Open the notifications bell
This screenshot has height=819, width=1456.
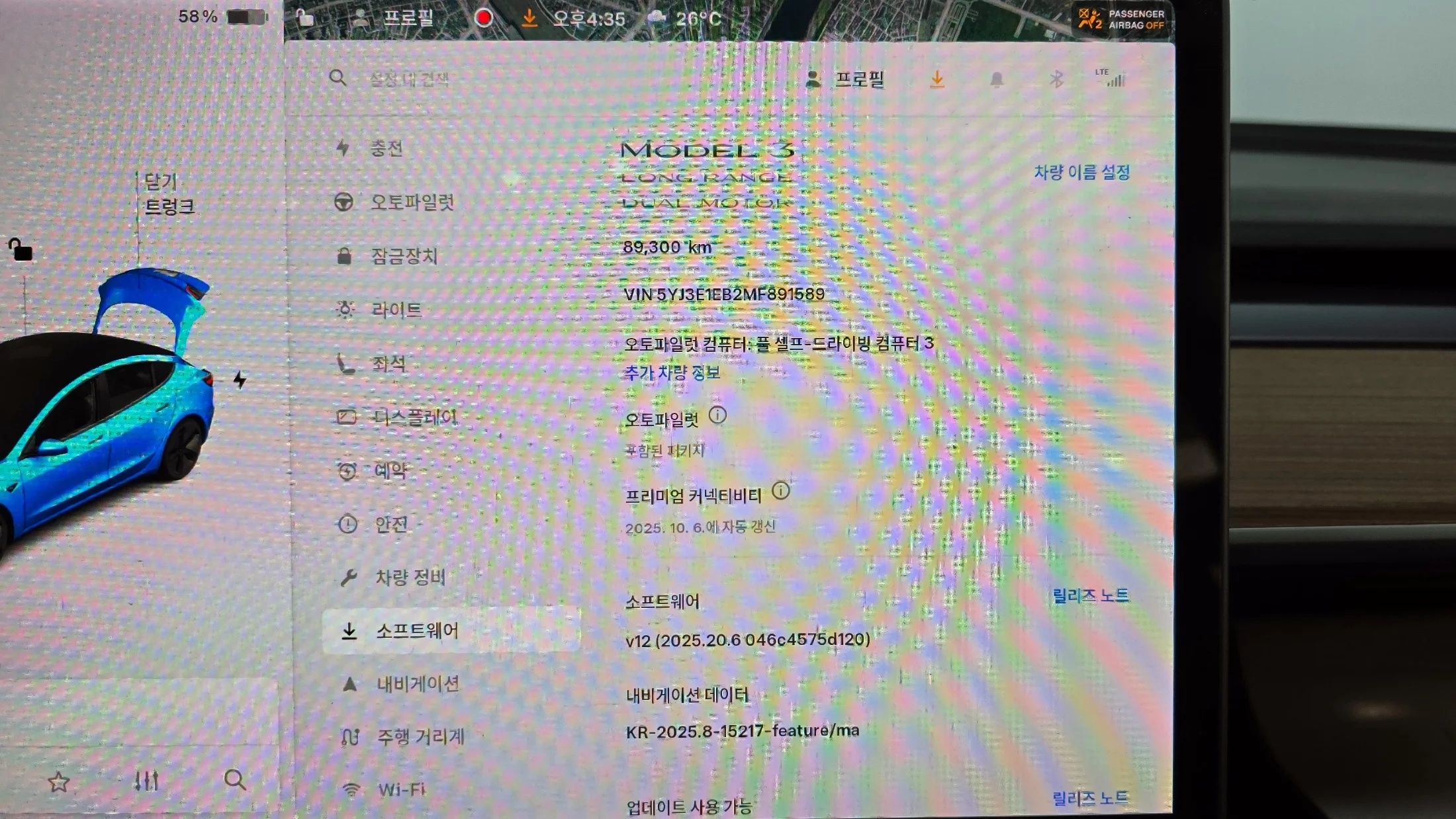(x=997, y=80)
